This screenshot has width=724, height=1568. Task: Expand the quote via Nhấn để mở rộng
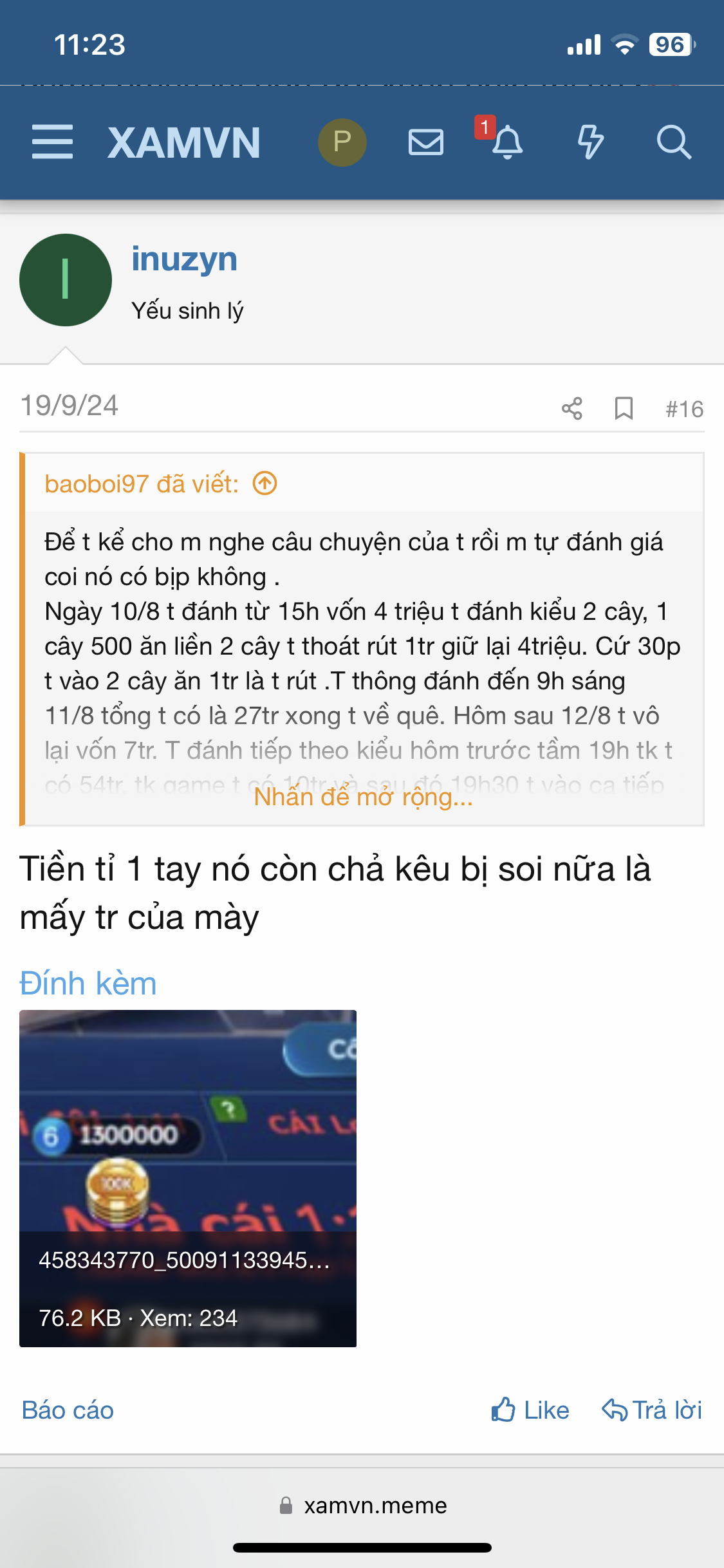364,797
